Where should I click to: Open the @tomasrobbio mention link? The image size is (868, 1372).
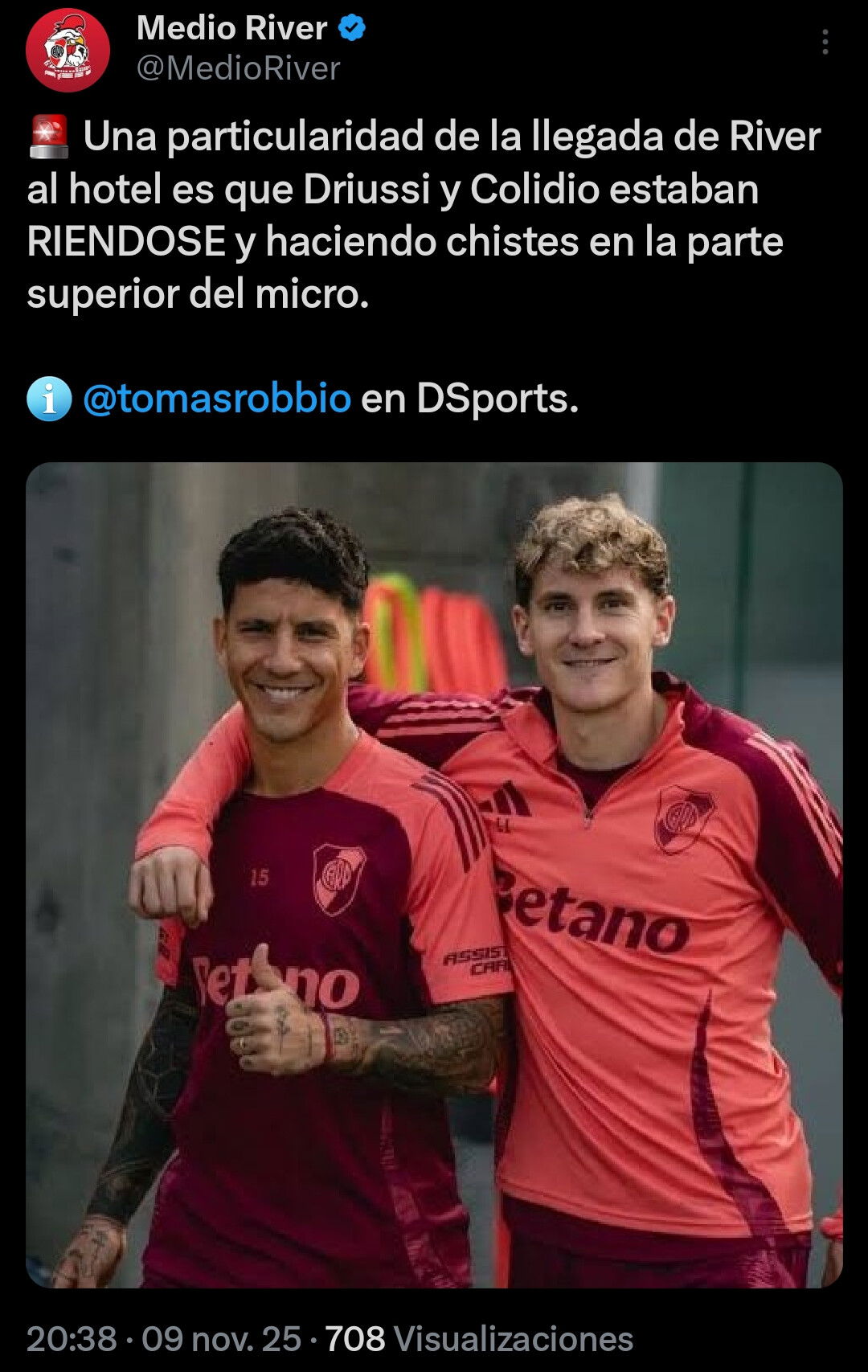pyautogui.click(x=216, y=399)
